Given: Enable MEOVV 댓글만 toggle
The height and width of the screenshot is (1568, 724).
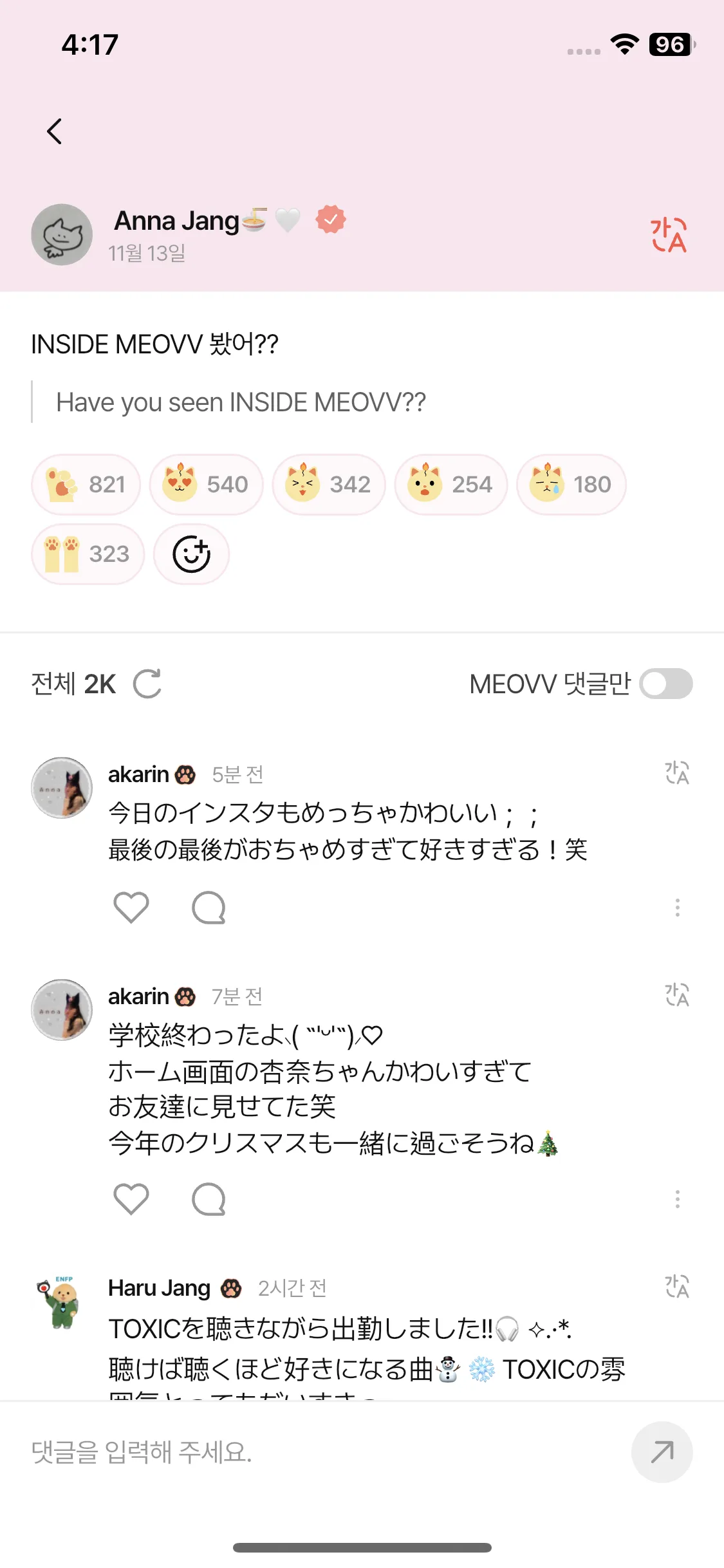Looking at the screenshot, I should (665, 684).
